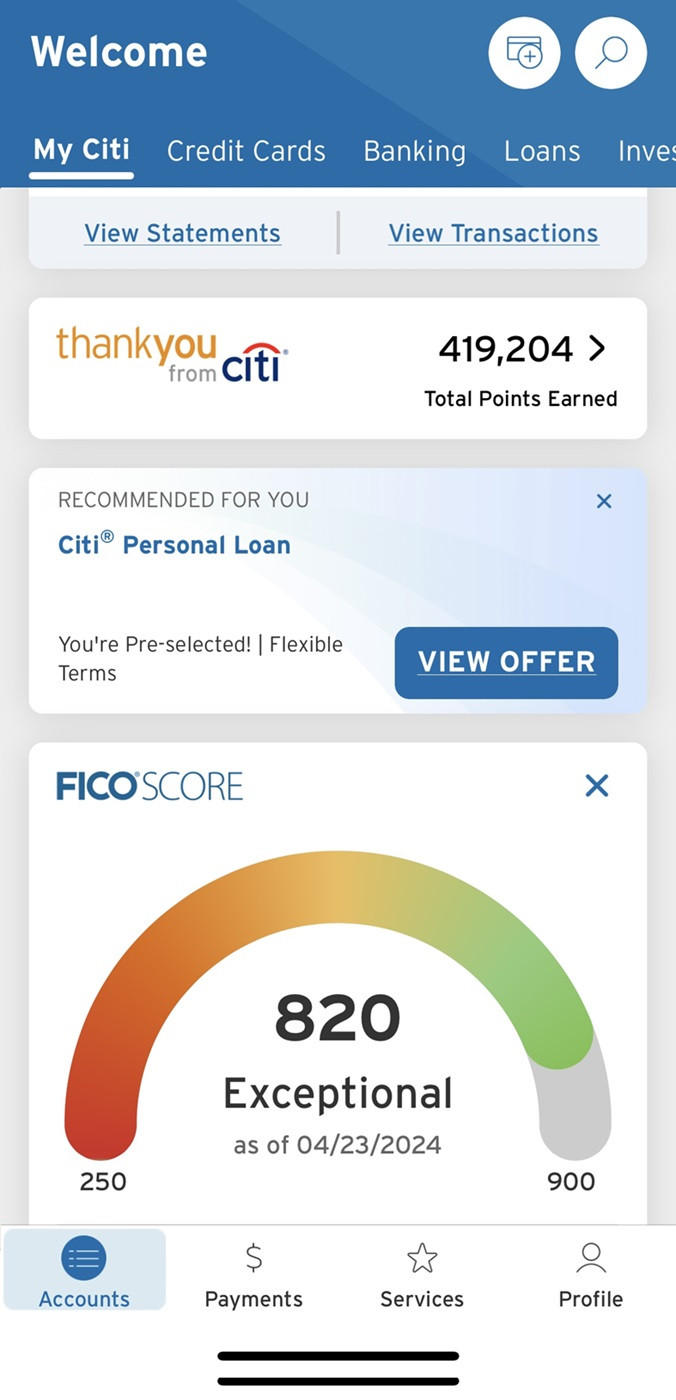Open the Profile tab
Screen dimensions: 676x1400
click(591, 1274)
